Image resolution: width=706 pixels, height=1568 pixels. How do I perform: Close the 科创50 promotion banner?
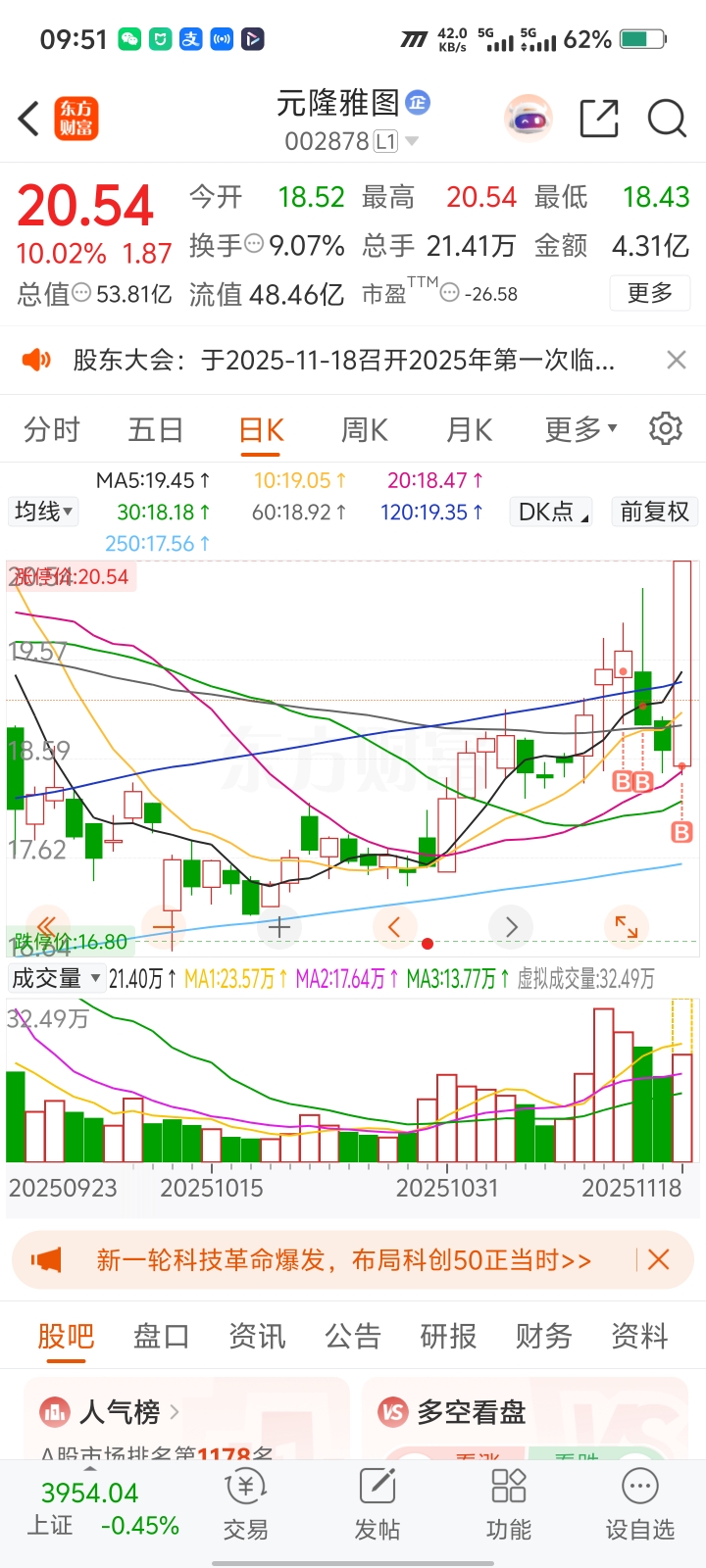659,1260
